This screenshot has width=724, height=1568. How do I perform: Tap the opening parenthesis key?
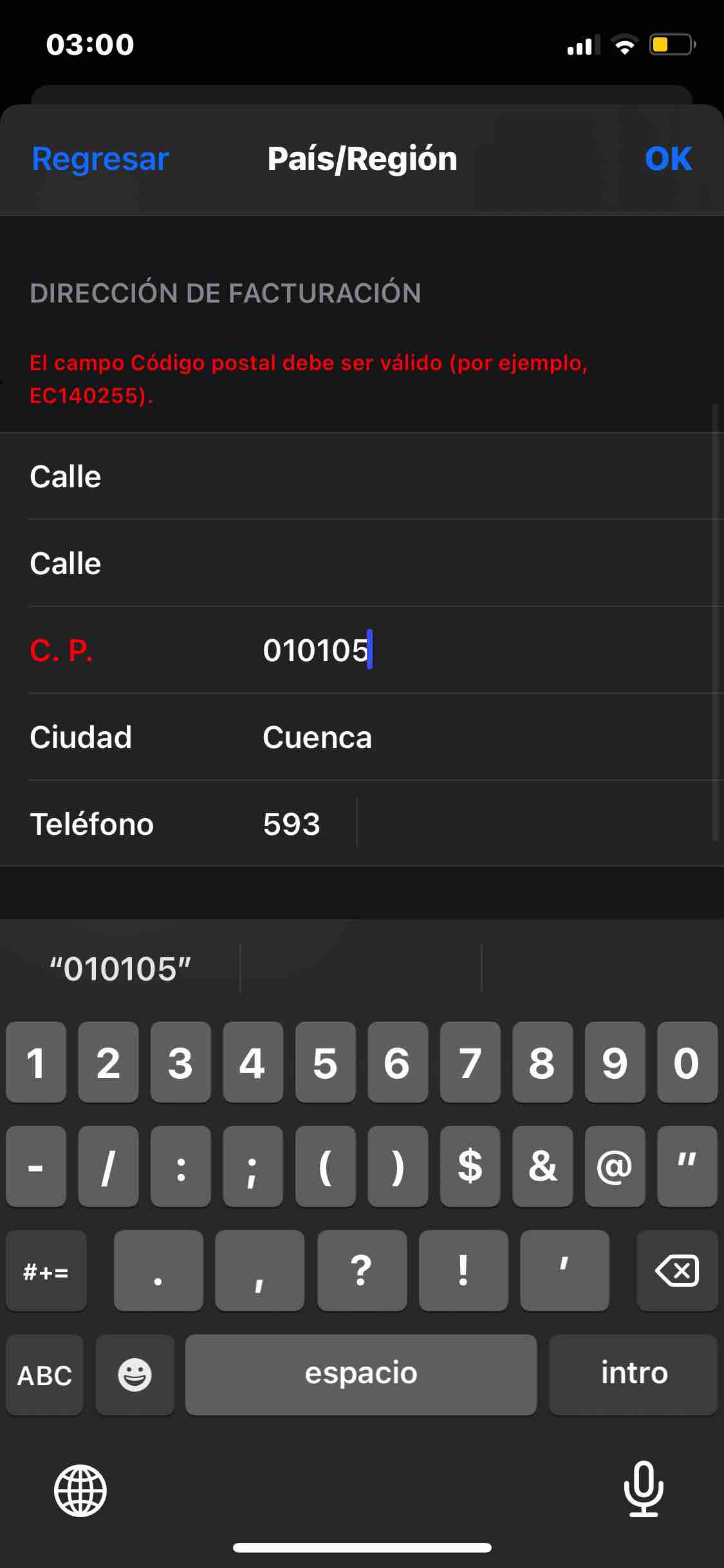[x=325, y=1167]
